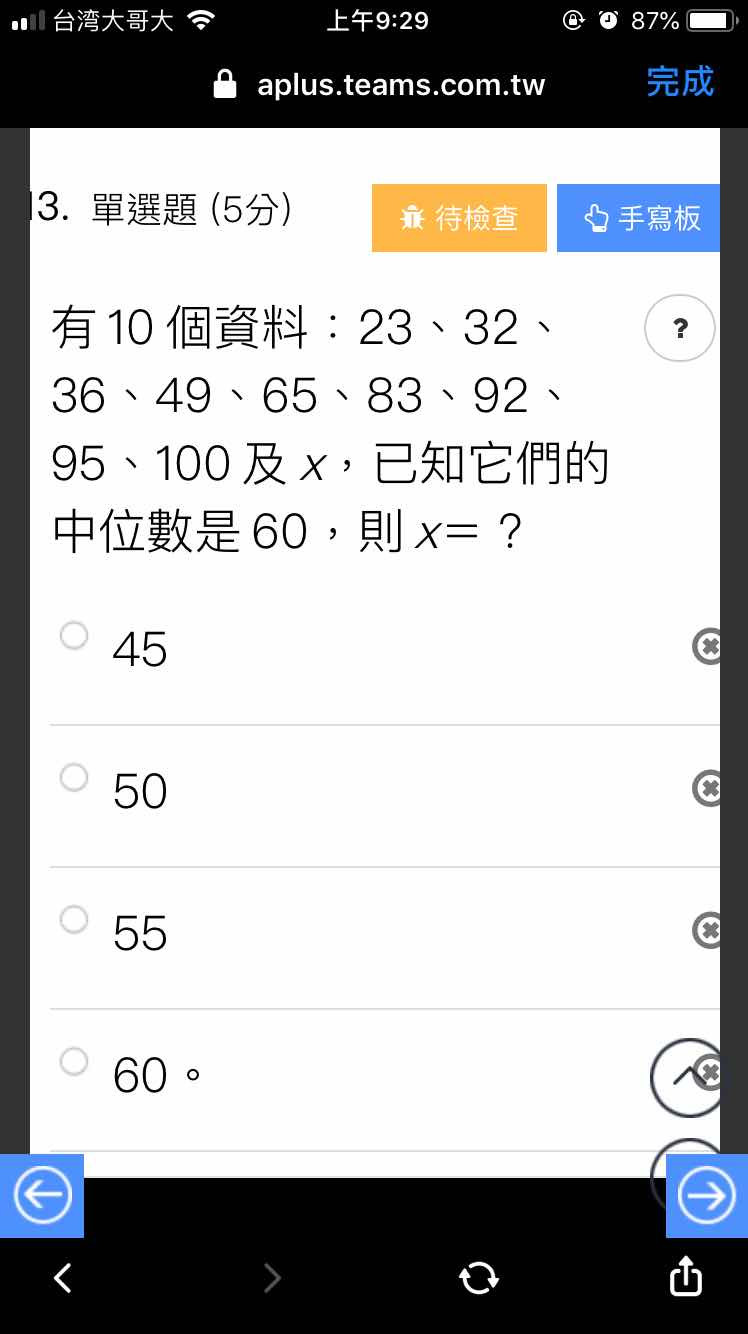Open the share sheet
Screen dimensions: 748x1334
685,1275
